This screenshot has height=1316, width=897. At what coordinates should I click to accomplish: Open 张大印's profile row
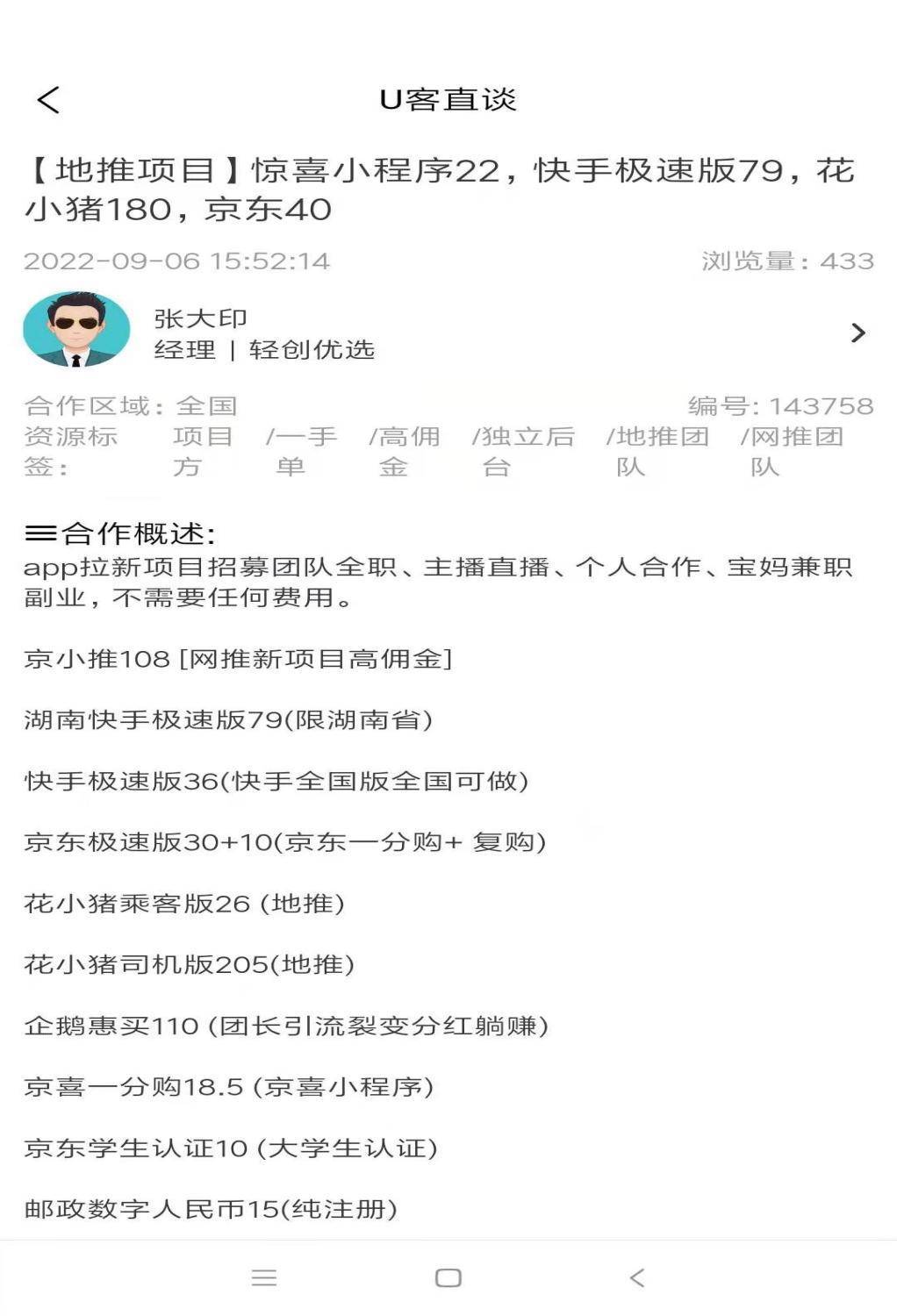click(448, 333)
